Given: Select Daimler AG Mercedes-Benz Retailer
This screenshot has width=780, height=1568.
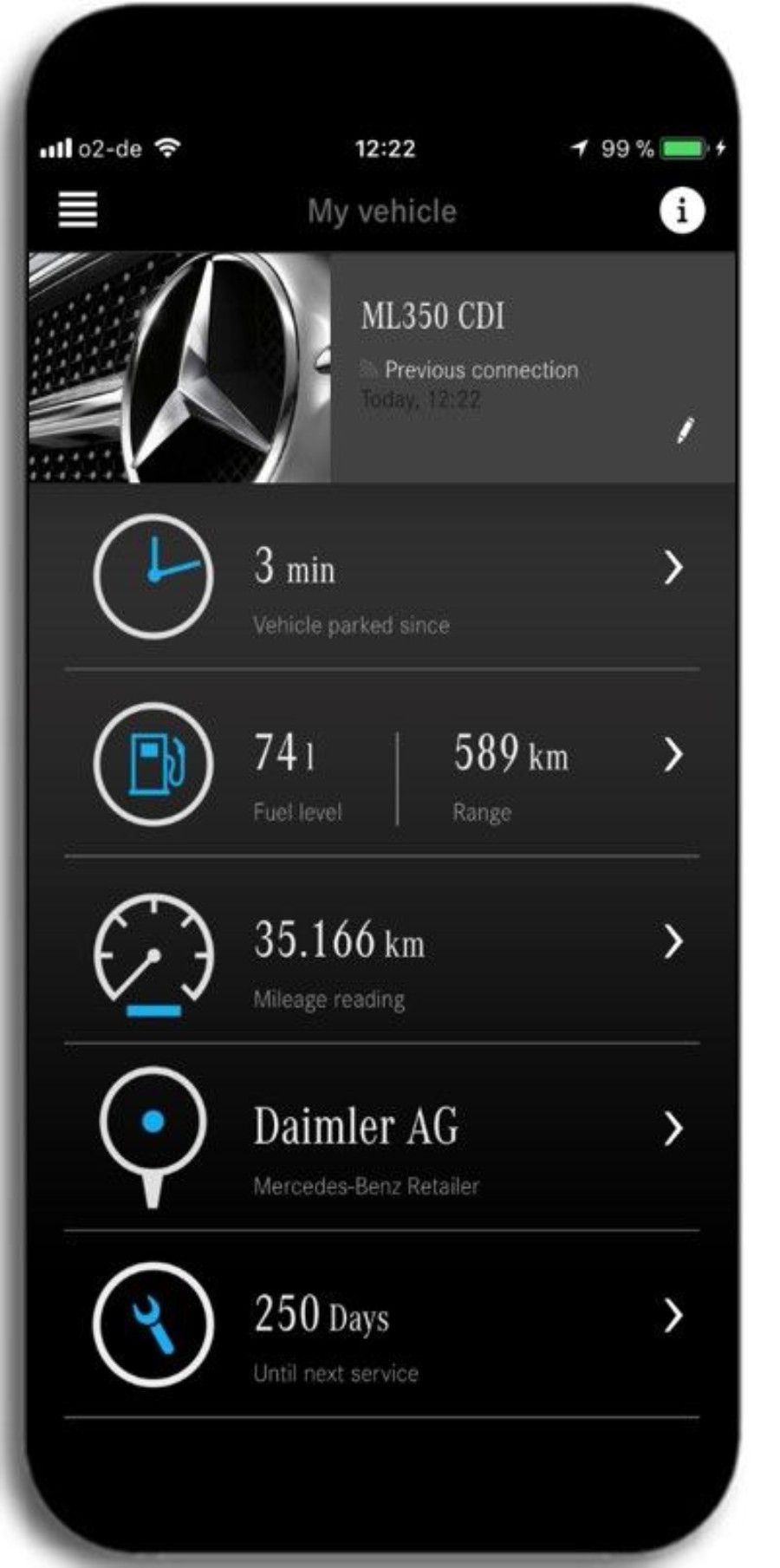Looking at the screenshot, I should tap(381, 1137).
